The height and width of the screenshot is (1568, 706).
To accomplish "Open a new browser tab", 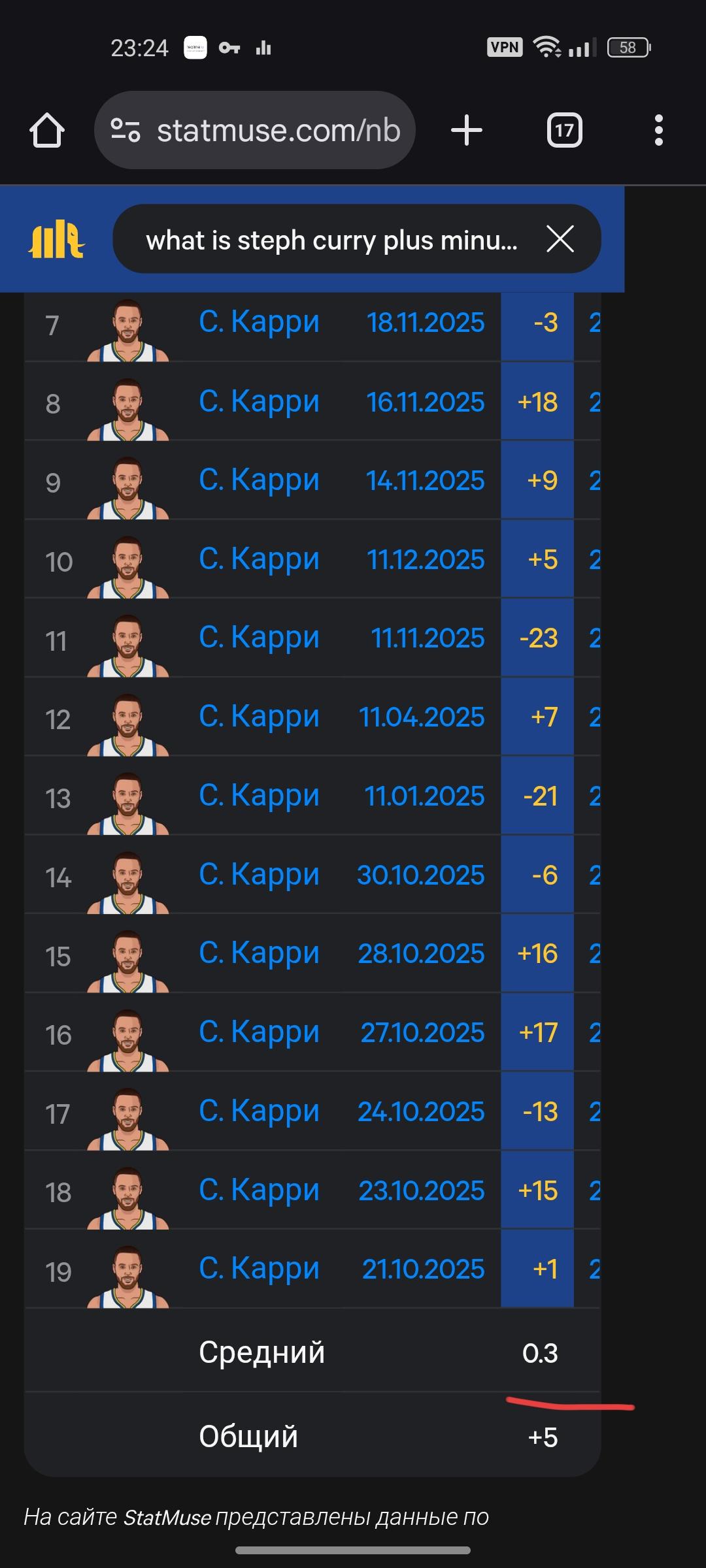I will (x=467, y=131).
